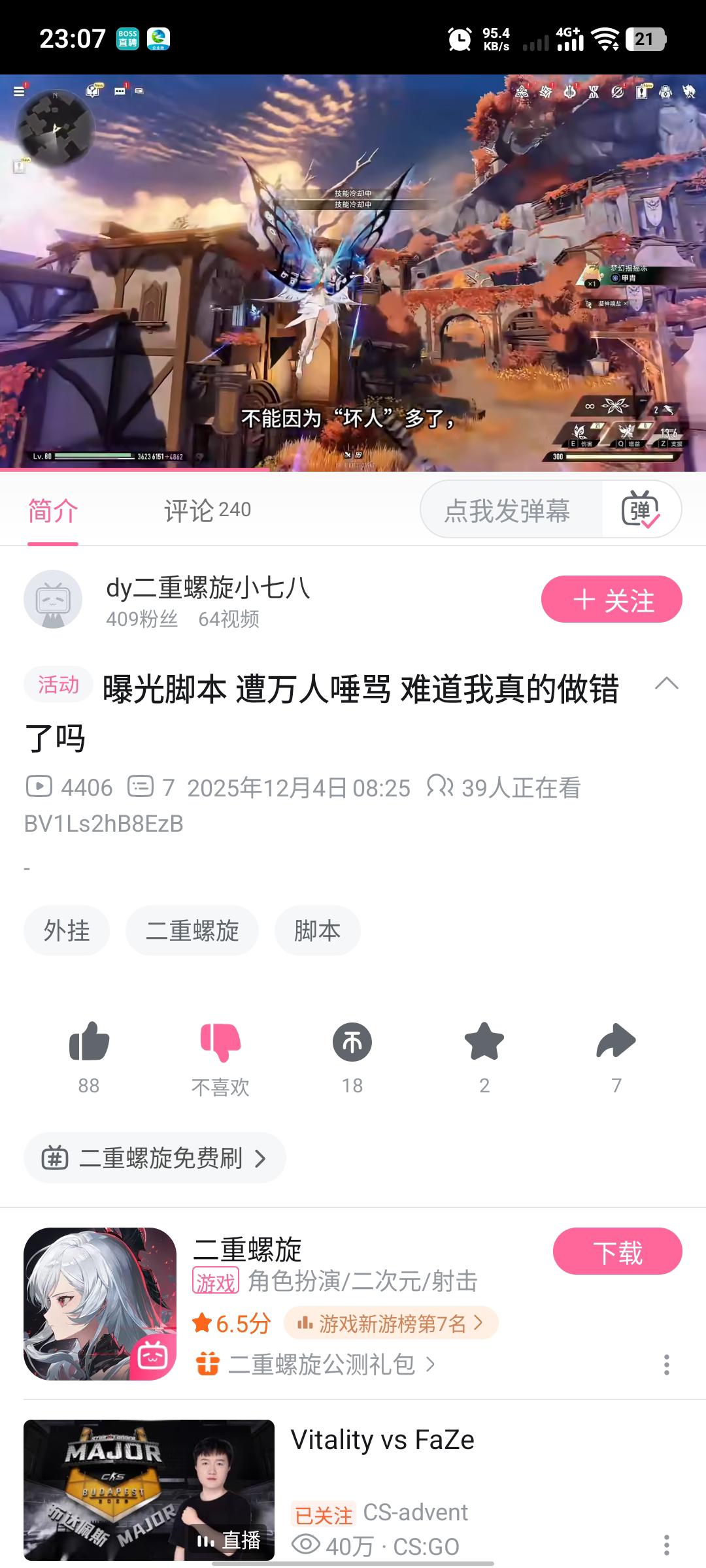Switch to the 评论 tab
The image size is (706, 1568).
coord(207,510)
